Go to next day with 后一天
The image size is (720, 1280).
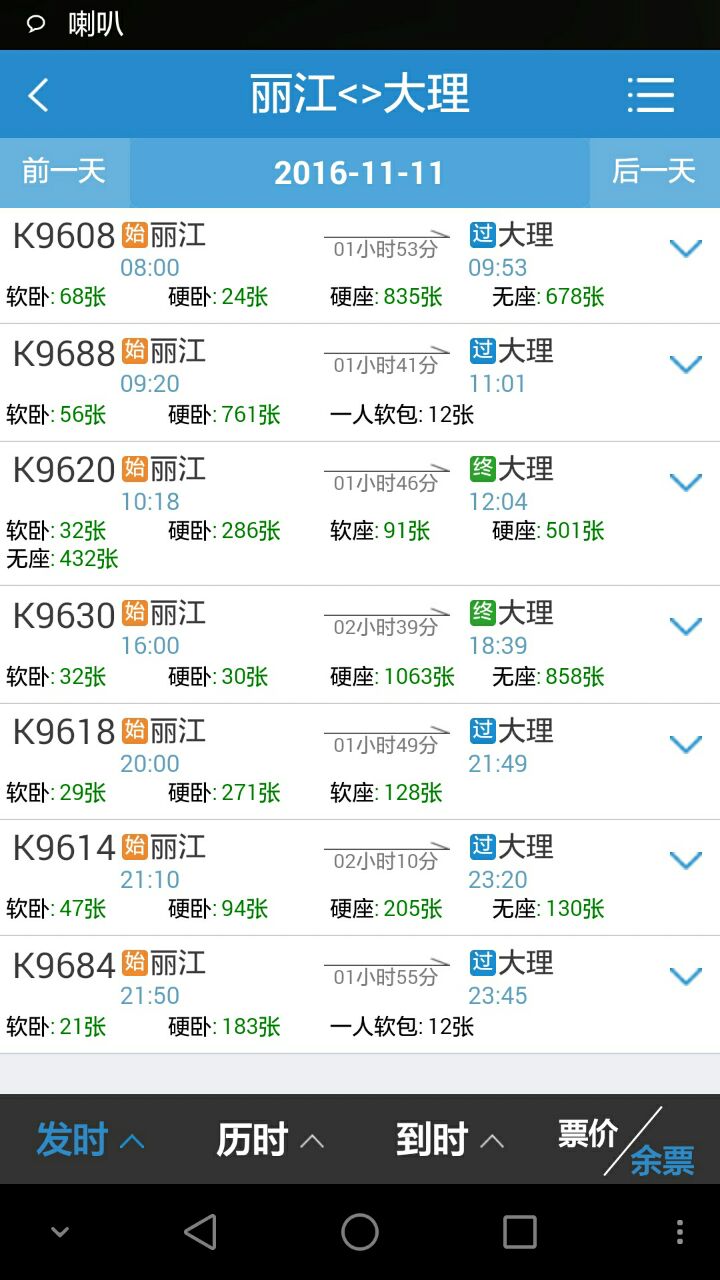tap(654, 172)
